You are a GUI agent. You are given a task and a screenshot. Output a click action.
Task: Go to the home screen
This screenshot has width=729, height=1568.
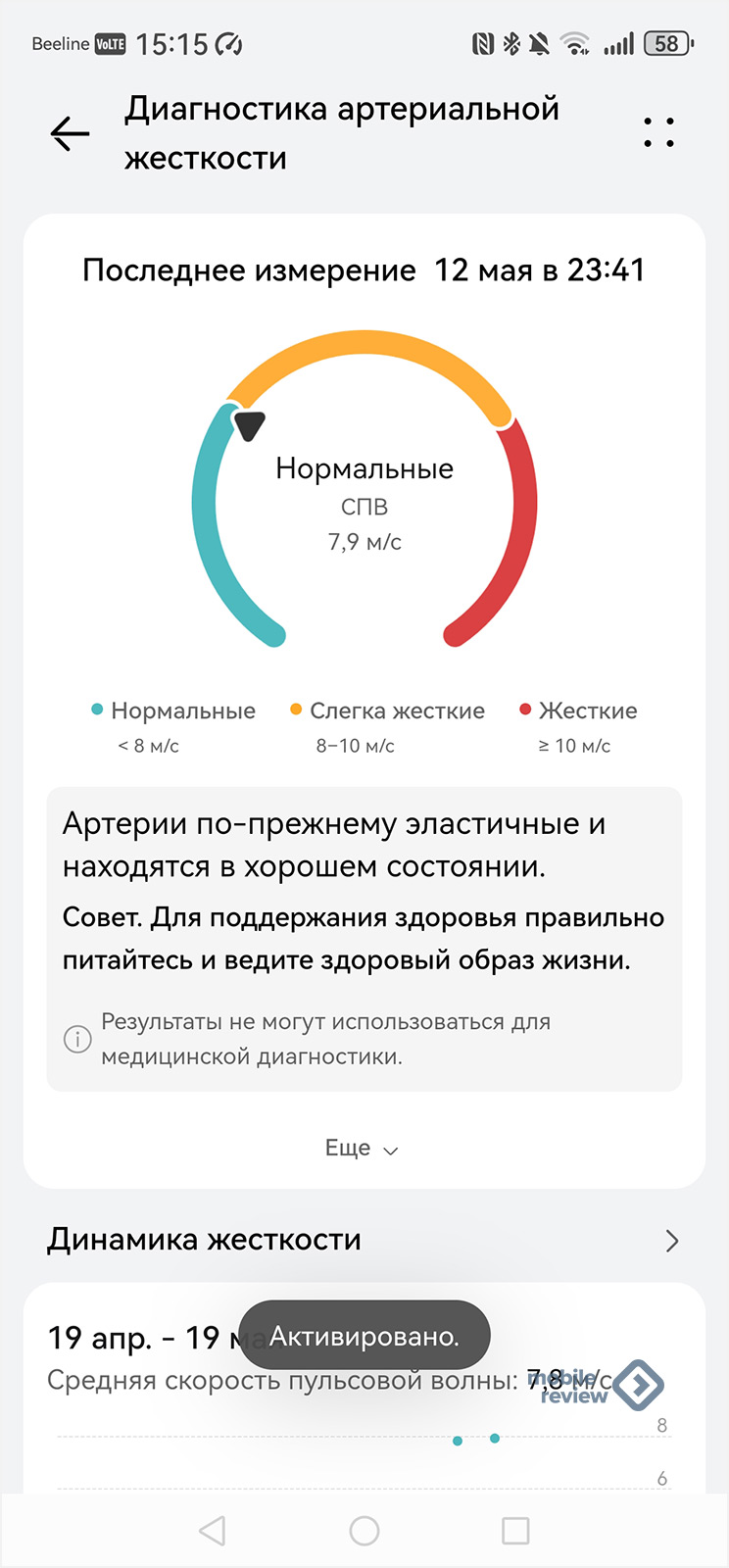[x=364, y=1530]
